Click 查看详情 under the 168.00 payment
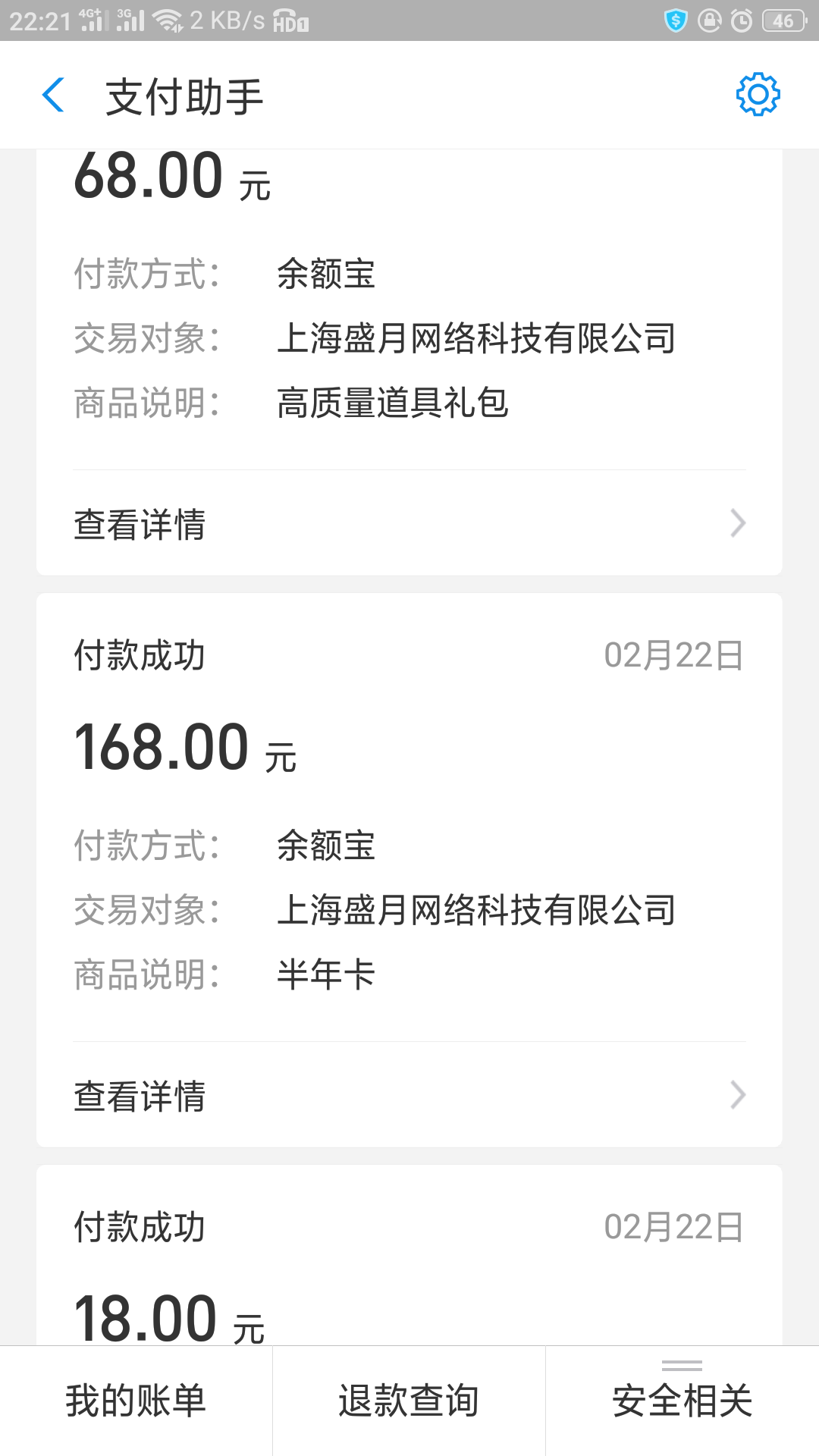 pos(140,1095)
